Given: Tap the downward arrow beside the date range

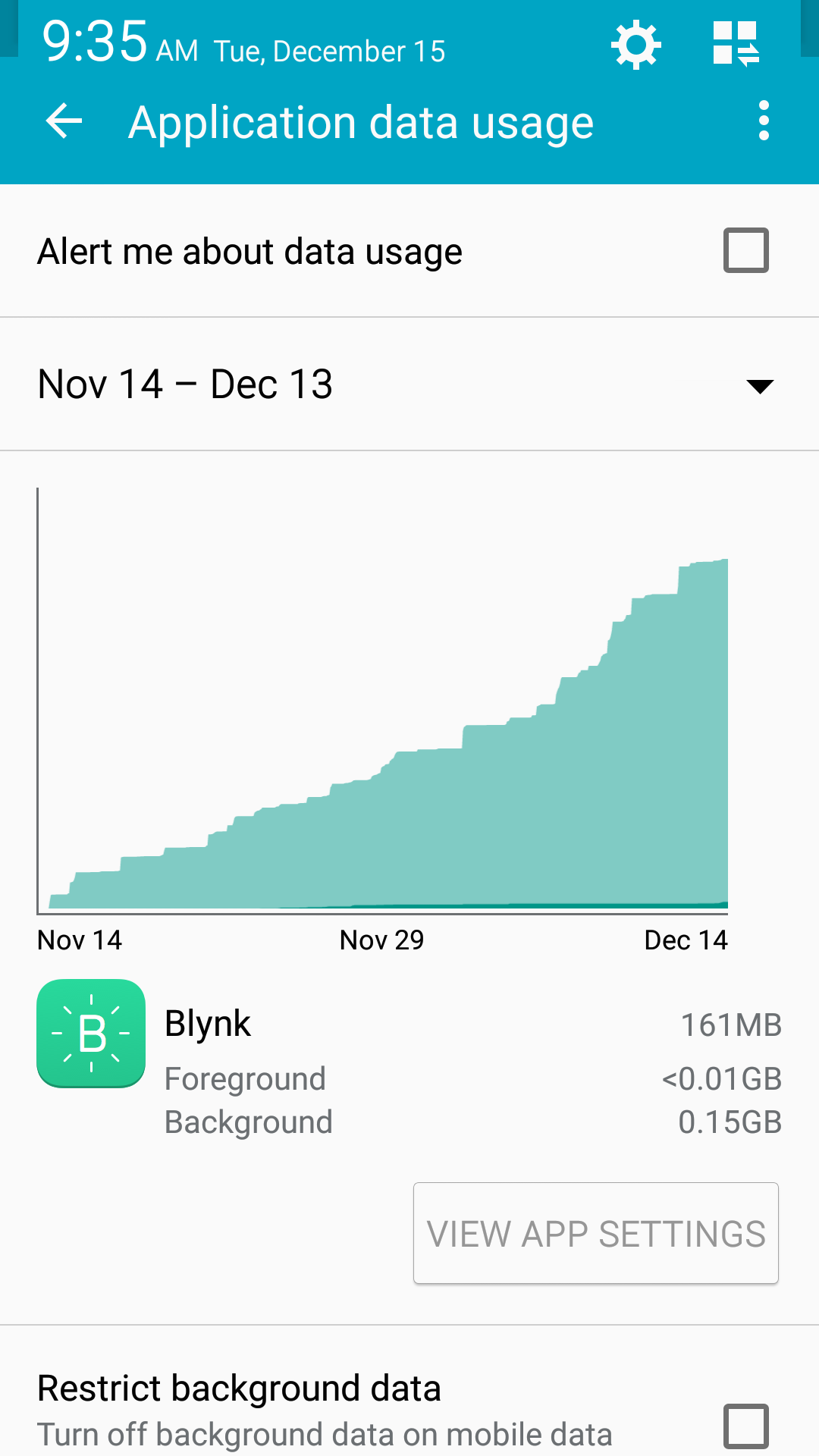Looking at the screenshot, I should click(x=761, y=387).
